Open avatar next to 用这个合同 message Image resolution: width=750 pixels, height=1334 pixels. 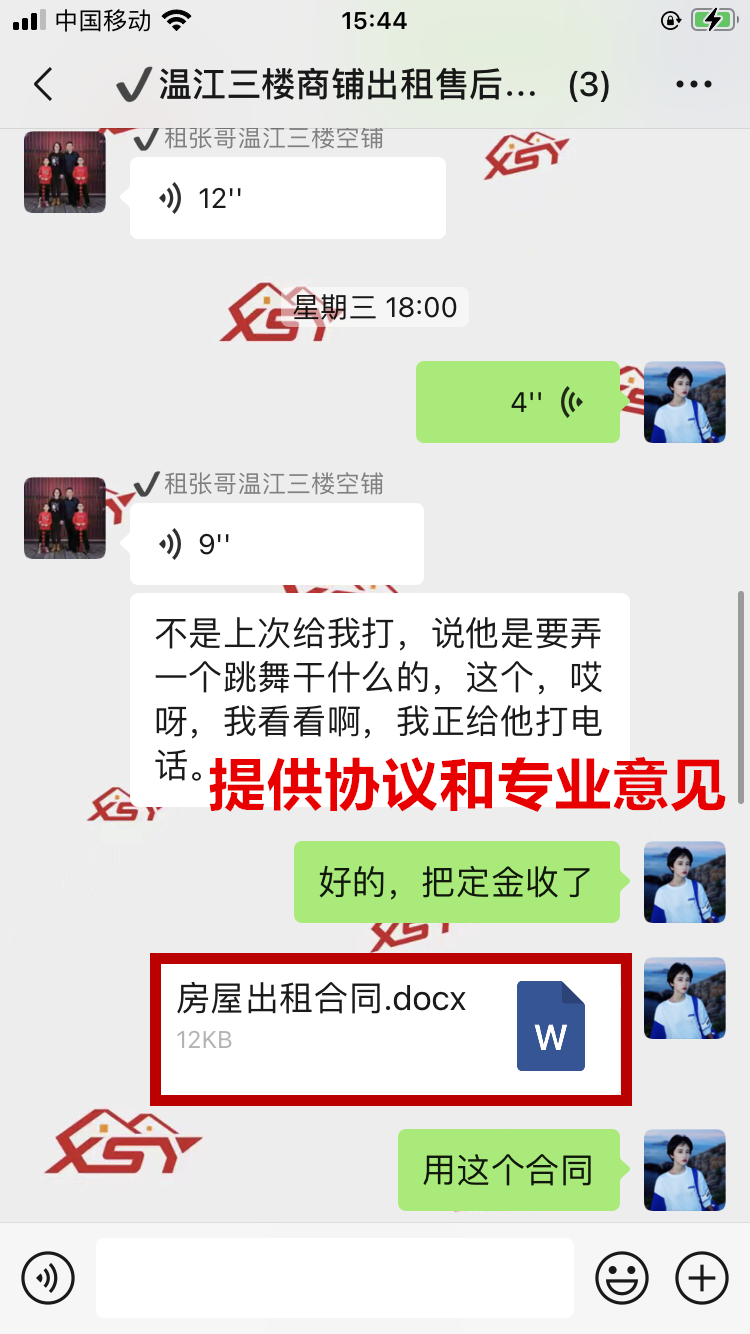(684, 1170)
